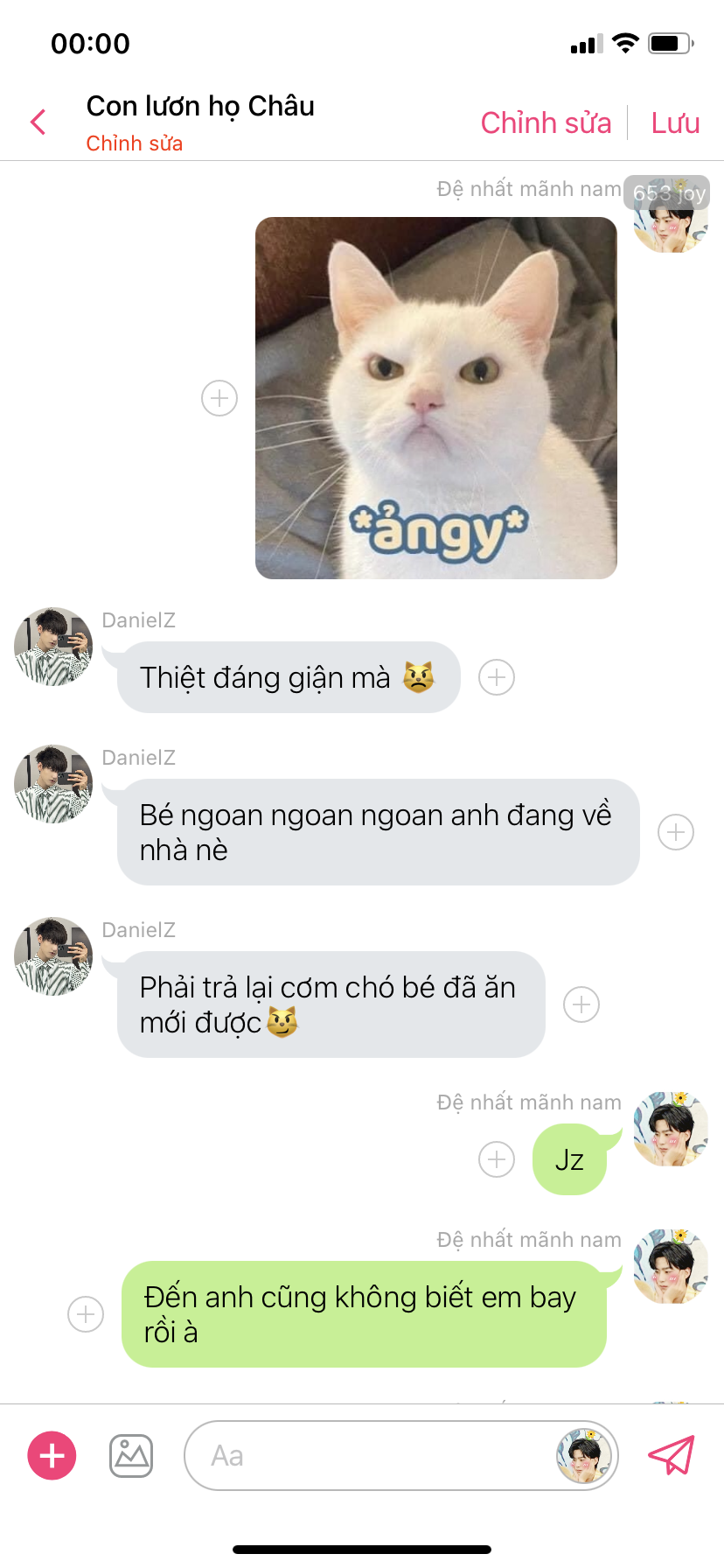The image size is (724, 1568).
Task: Open the pink add button at bottom
Action: tap(52, 1456)
